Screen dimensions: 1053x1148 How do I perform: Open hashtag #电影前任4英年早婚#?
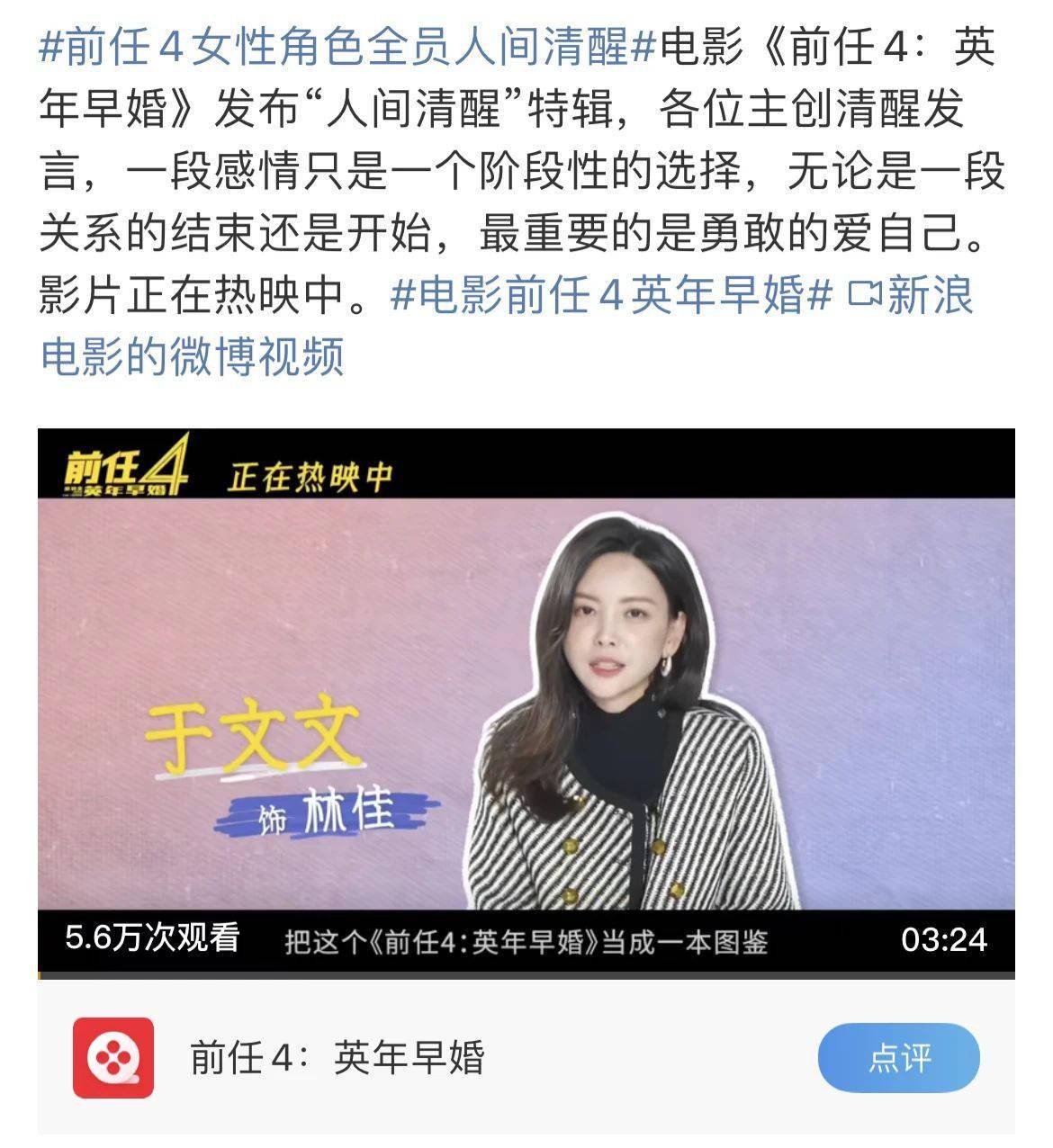coord(610,295)
